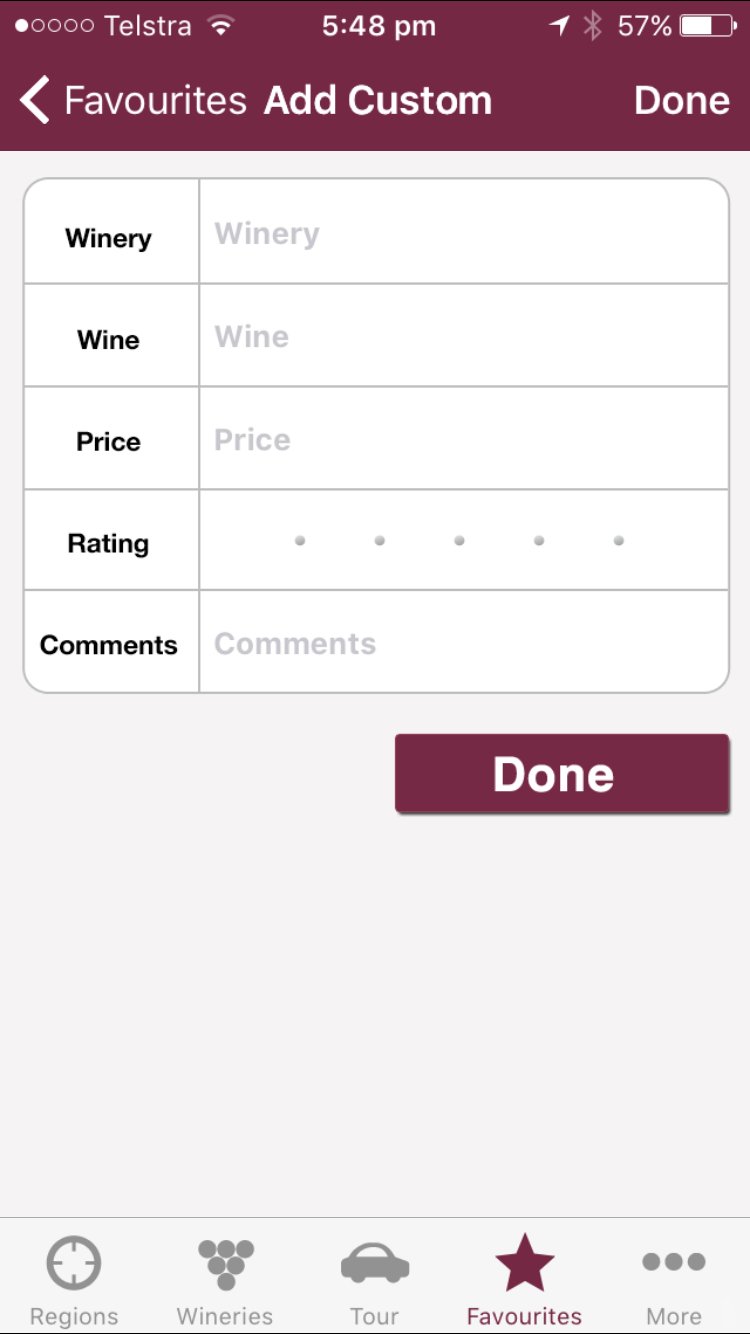Viewport: 750px width, 1334px height.
Task: Open the More tab
Action: click(674, 1280)
